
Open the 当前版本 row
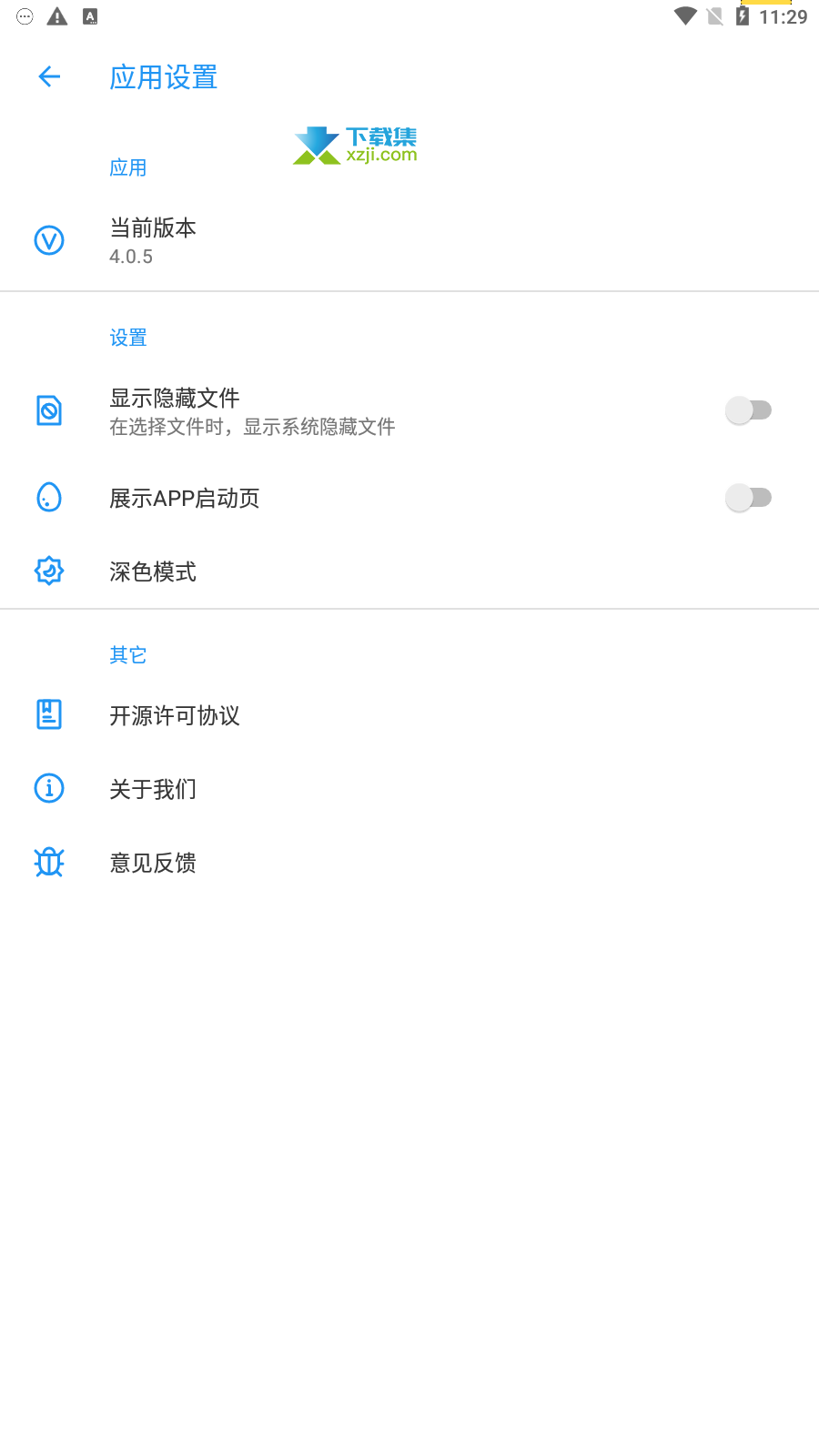[409, 240]
